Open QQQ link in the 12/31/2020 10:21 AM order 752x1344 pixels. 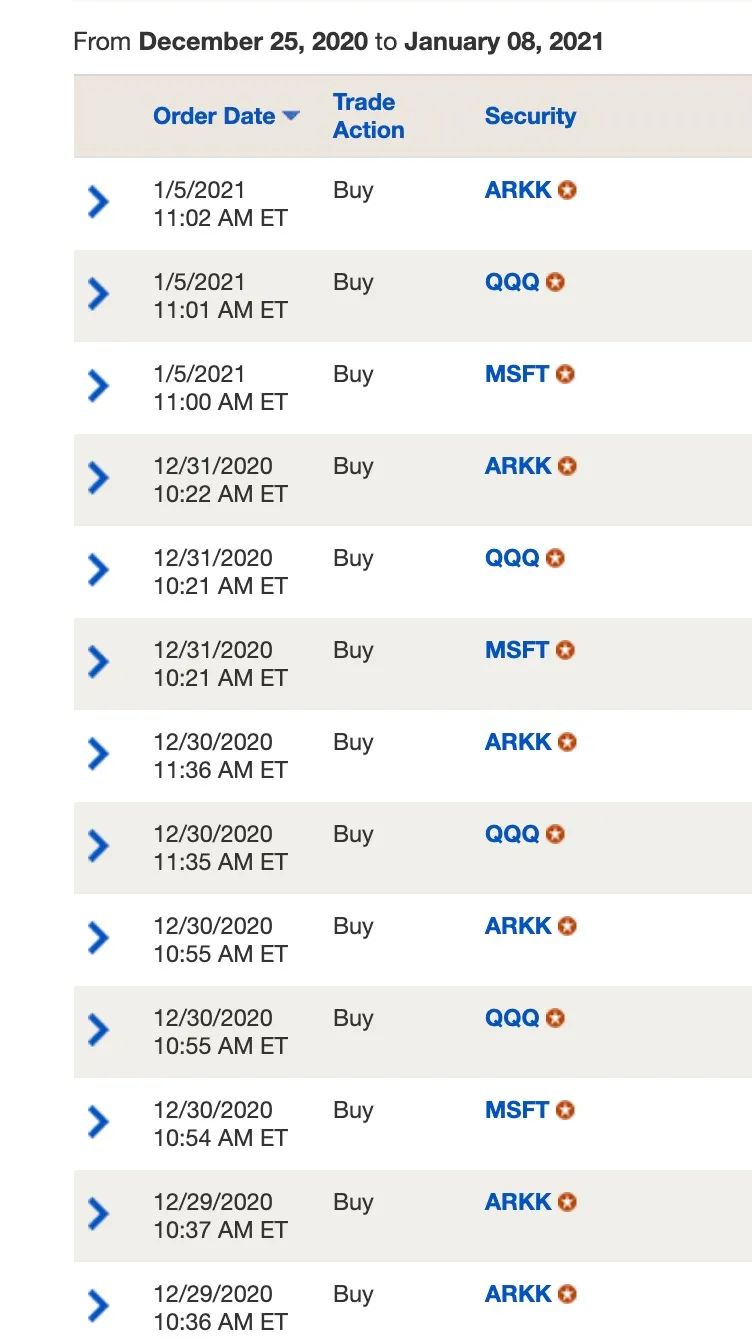click(x=512, y=558)
